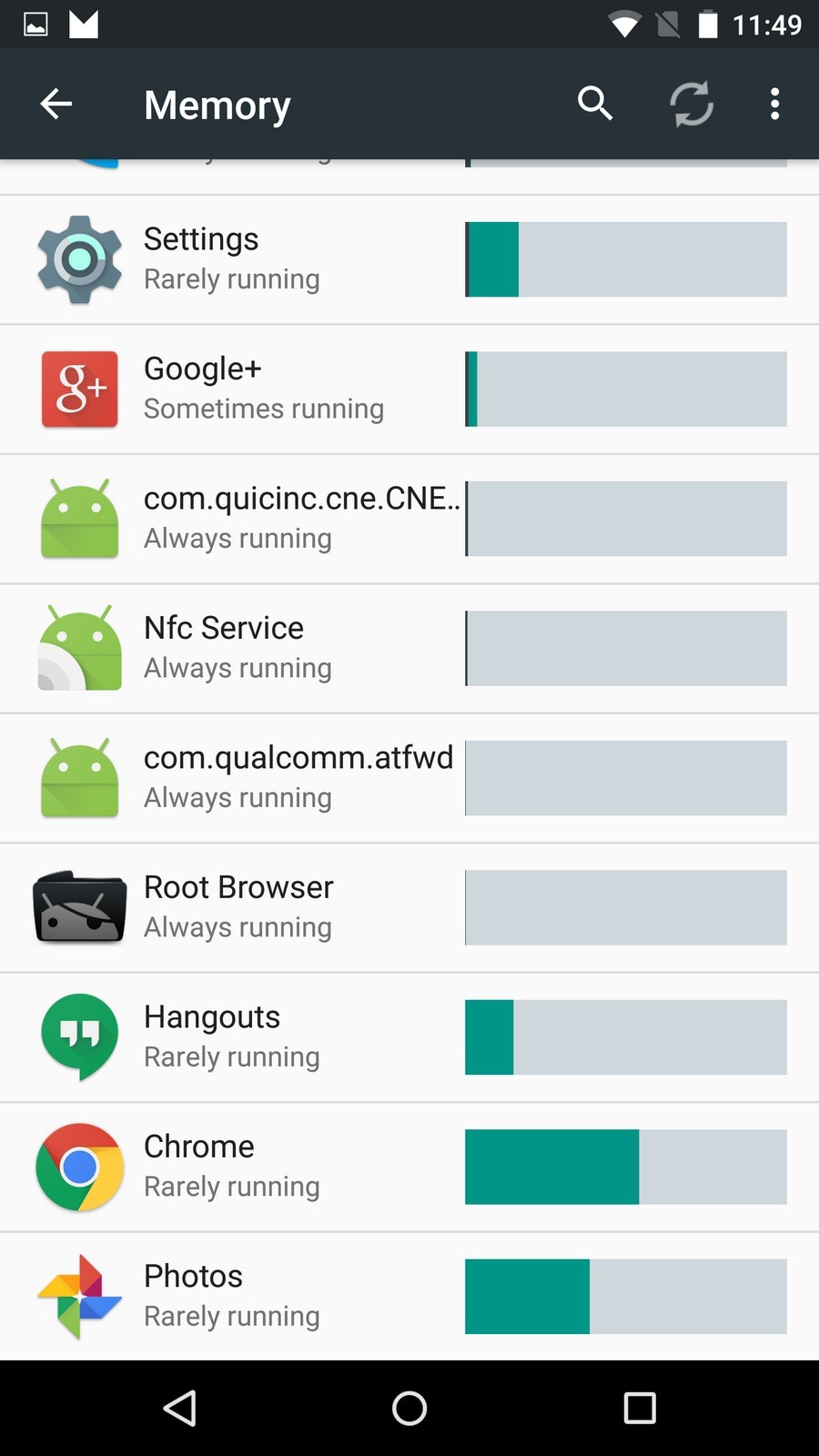
Task: Search within memory usage
Action: tap(595, 104)
